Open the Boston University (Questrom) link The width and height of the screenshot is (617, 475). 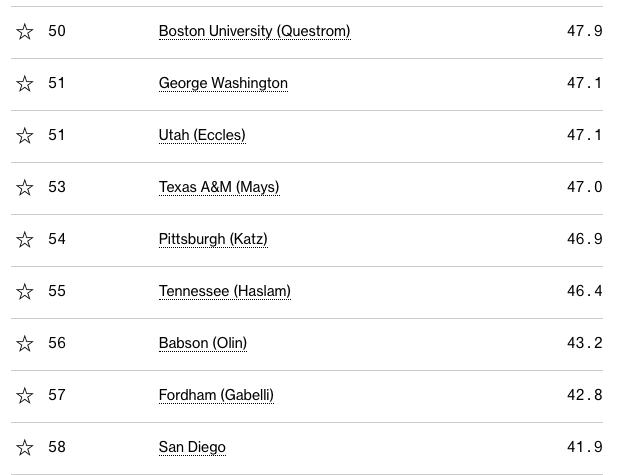(x=254, y=31)
